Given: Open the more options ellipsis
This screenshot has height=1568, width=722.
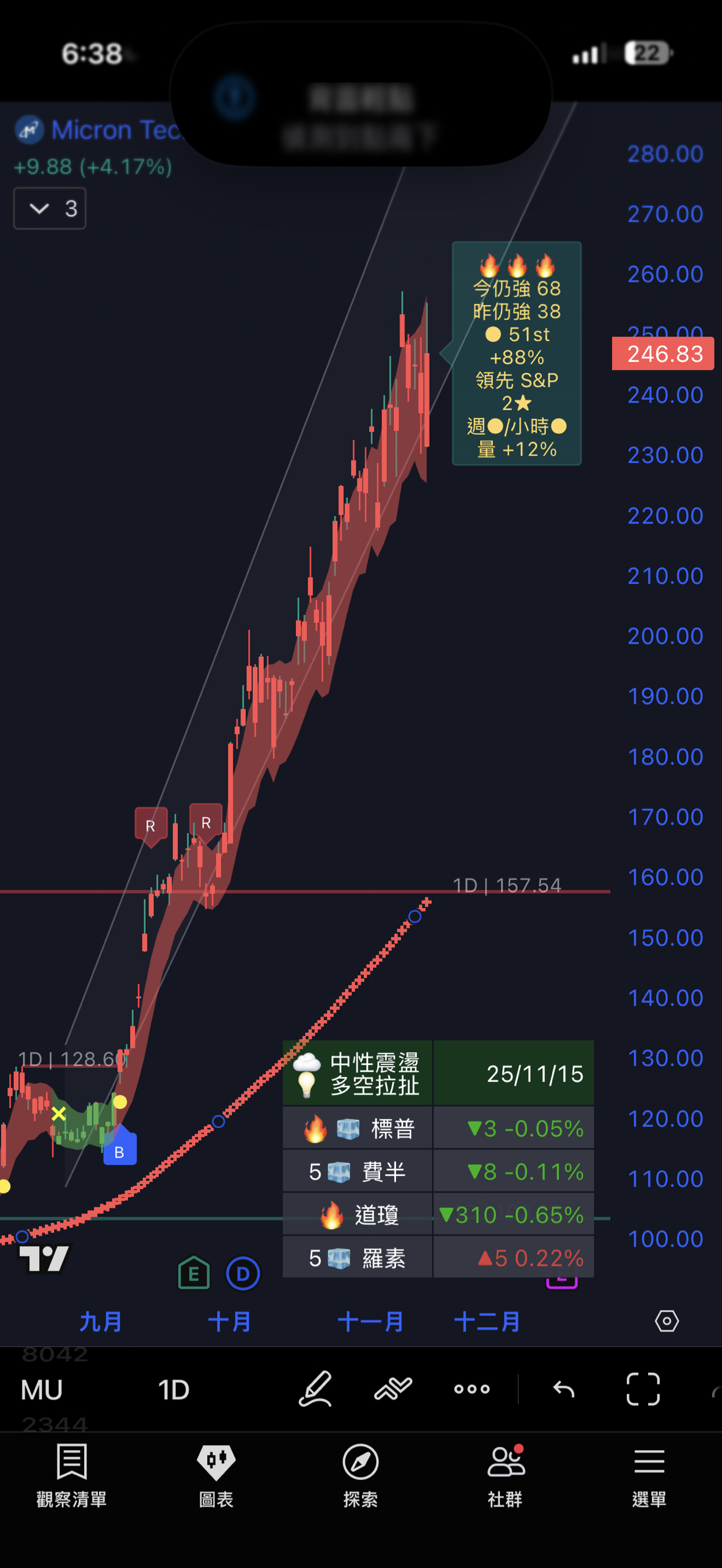Looking at the screenshot, I should 472,1388.
